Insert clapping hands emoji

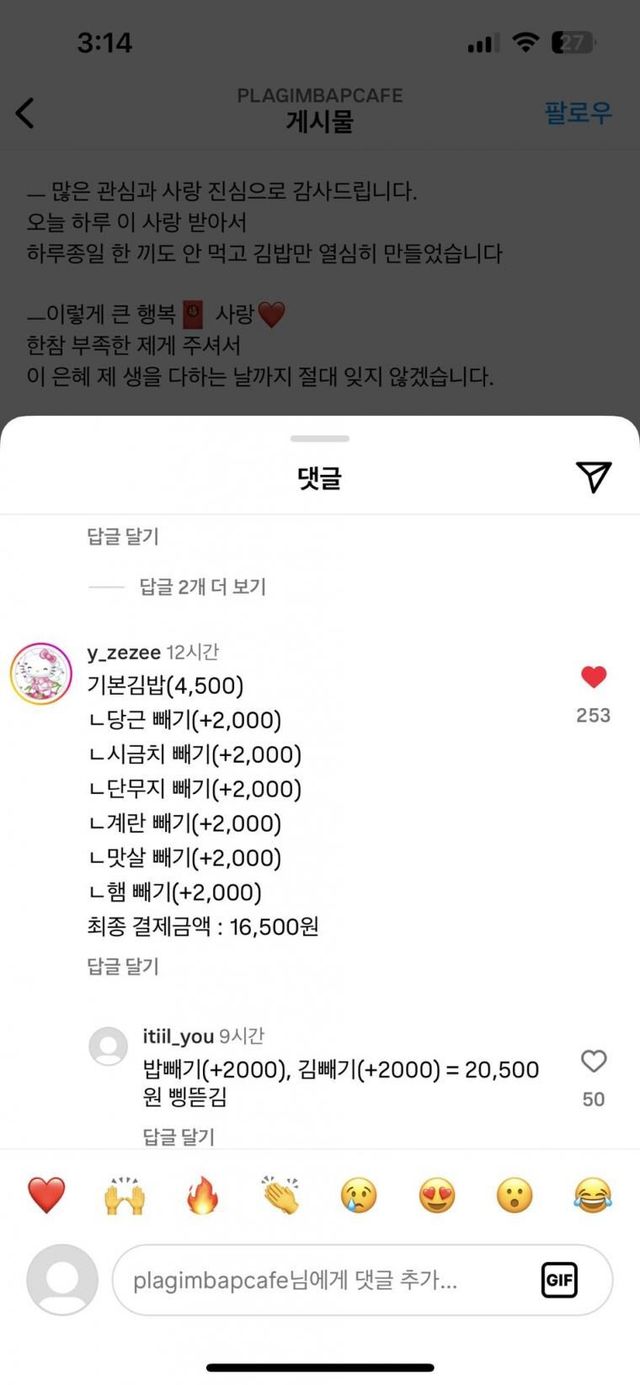click(281, 1195)
